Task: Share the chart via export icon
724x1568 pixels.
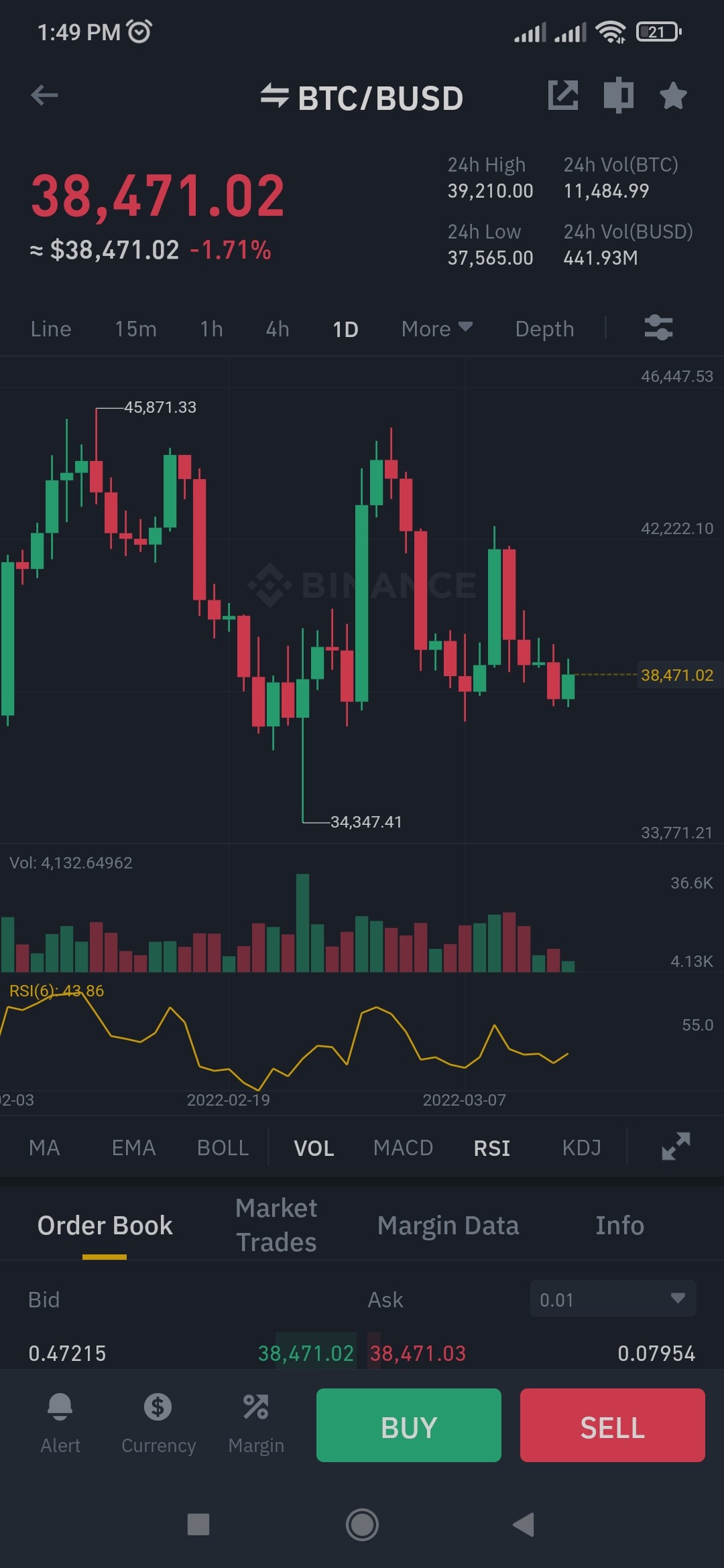Action: [x=562, y=95]
